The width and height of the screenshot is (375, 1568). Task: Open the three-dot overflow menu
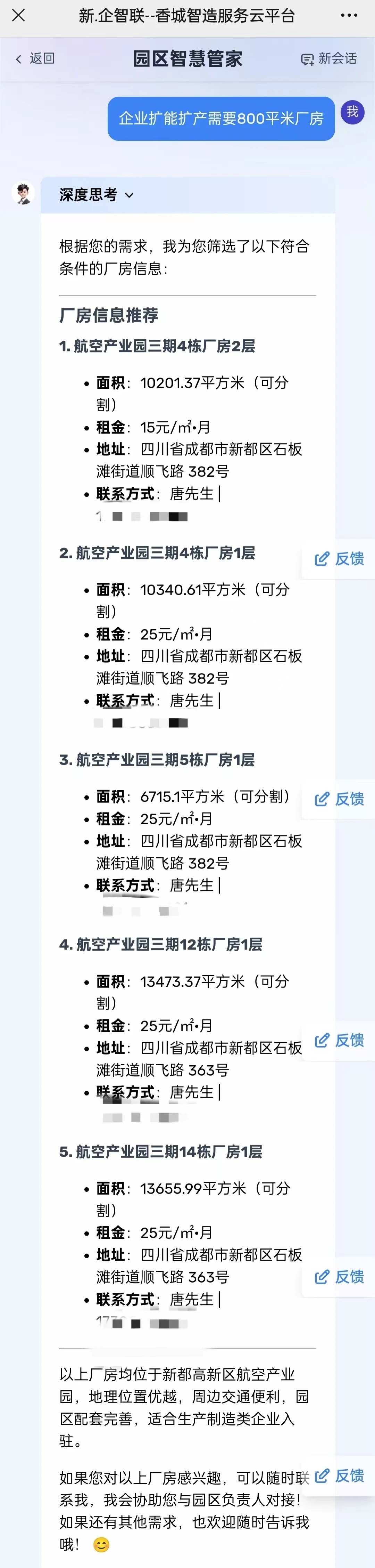[x=349, y=15]
